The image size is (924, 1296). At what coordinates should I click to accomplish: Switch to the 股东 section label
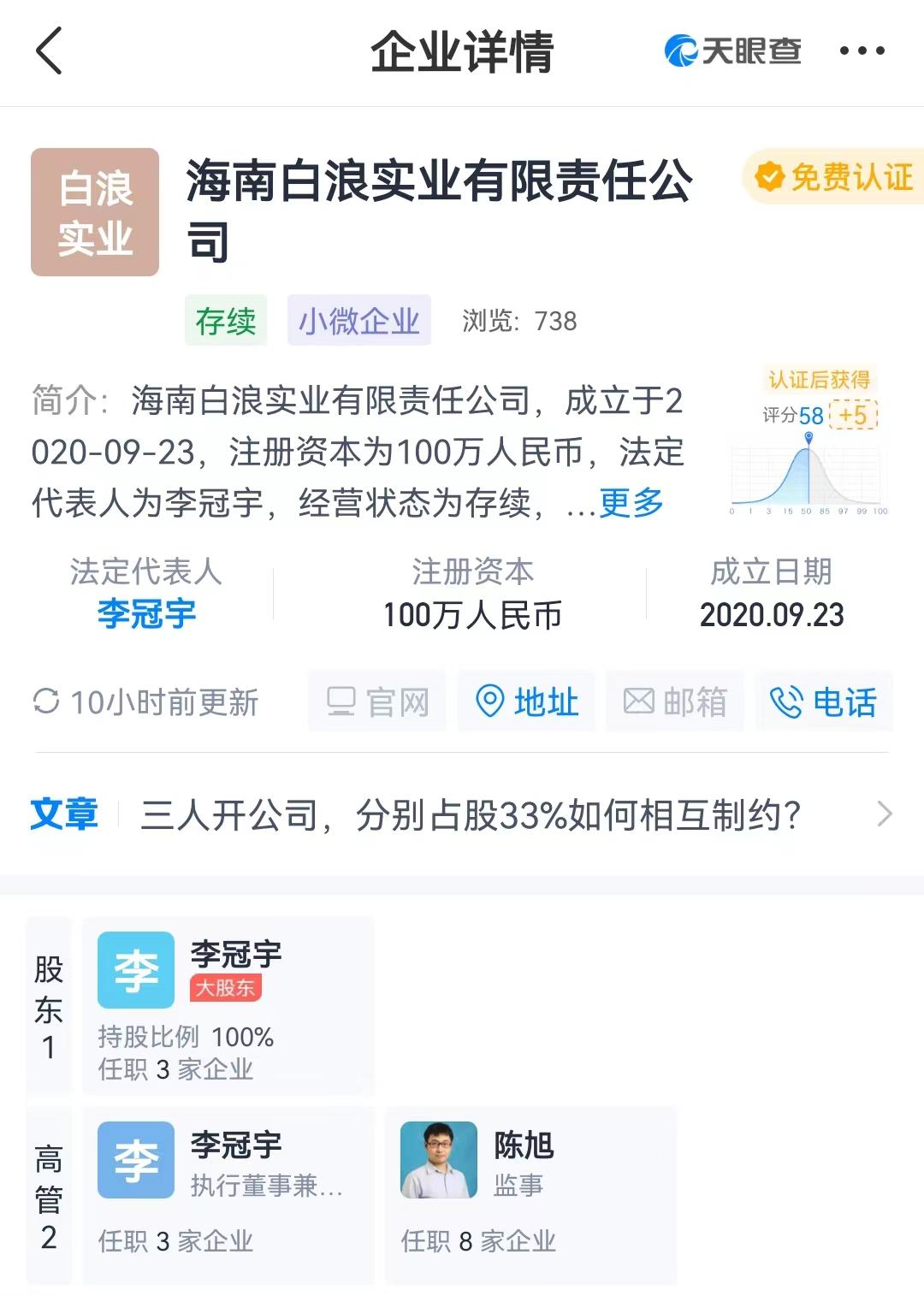tap(49, 1007)
